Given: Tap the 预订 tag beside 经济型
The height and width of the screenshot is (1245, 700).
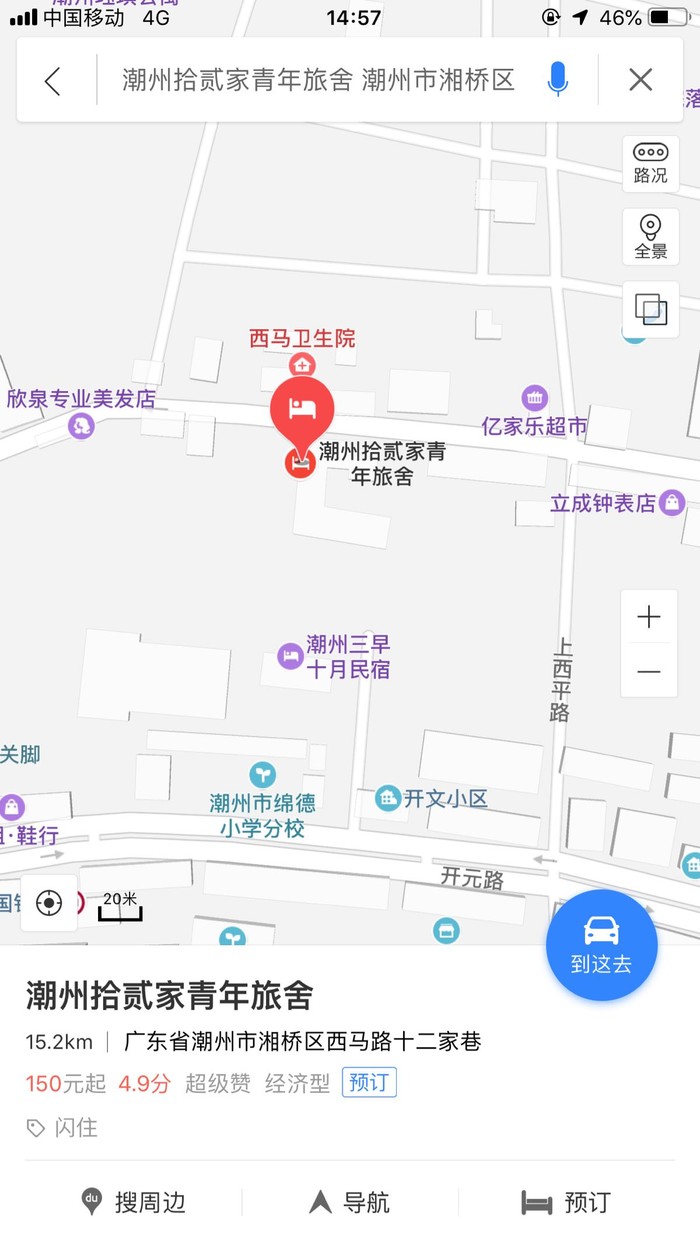Looking at the screenshot, I should (369, 1083).
